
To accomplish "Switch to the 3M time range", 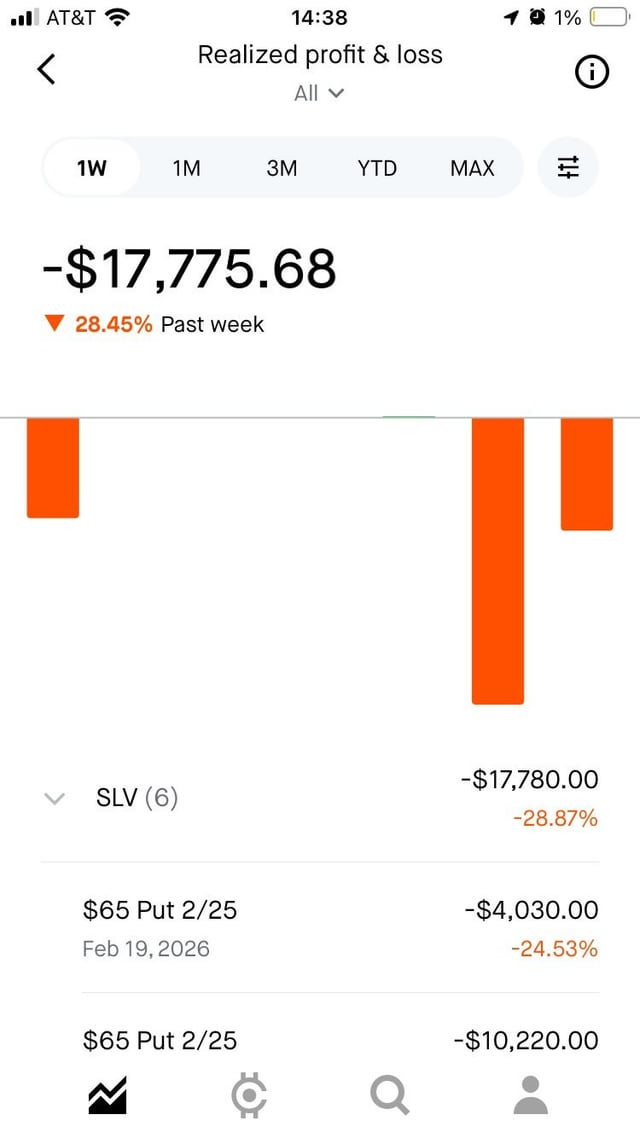I will (x=282, y=168).
